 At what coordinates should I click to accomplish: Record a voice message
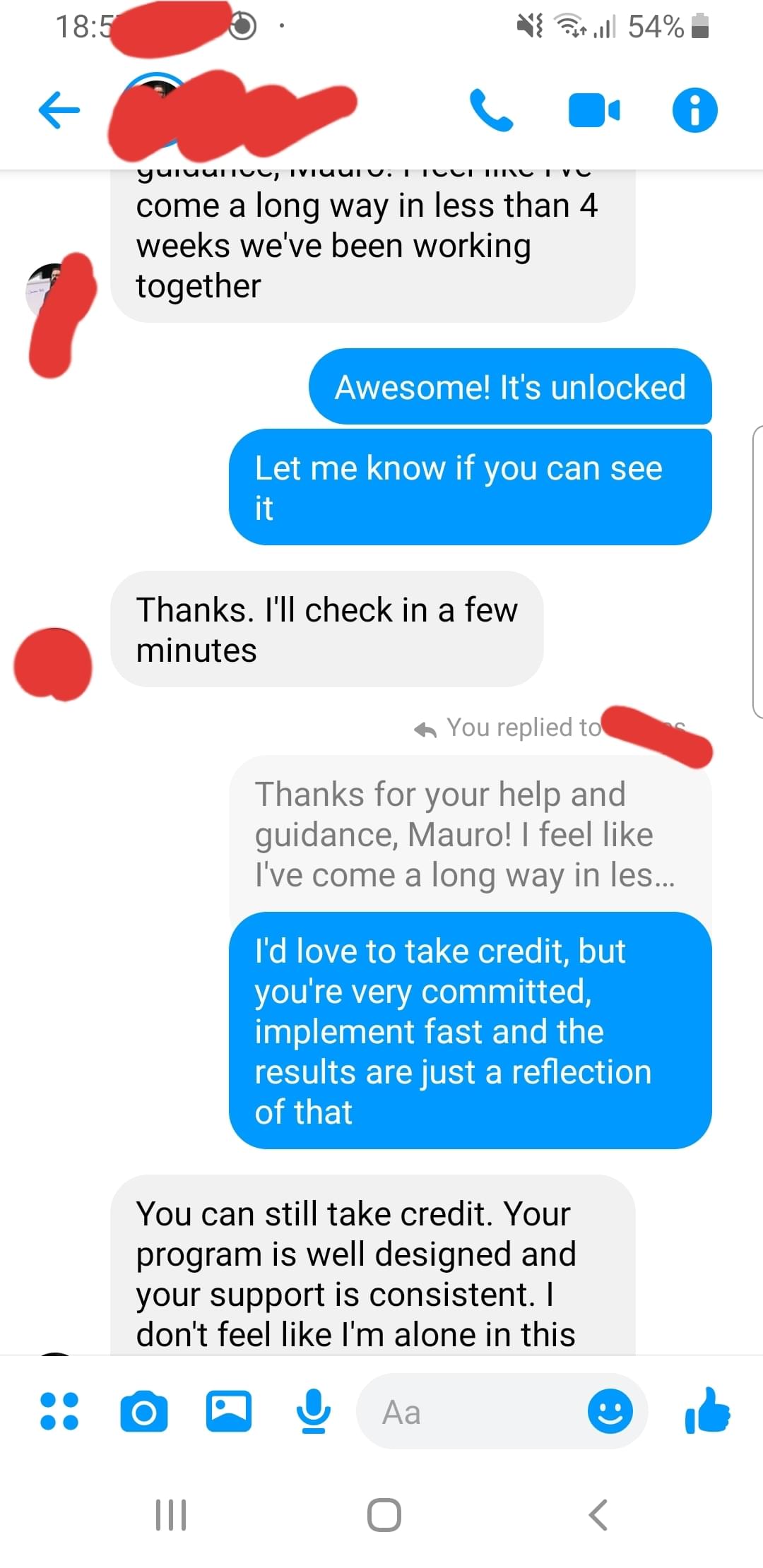coord(313,1411)
